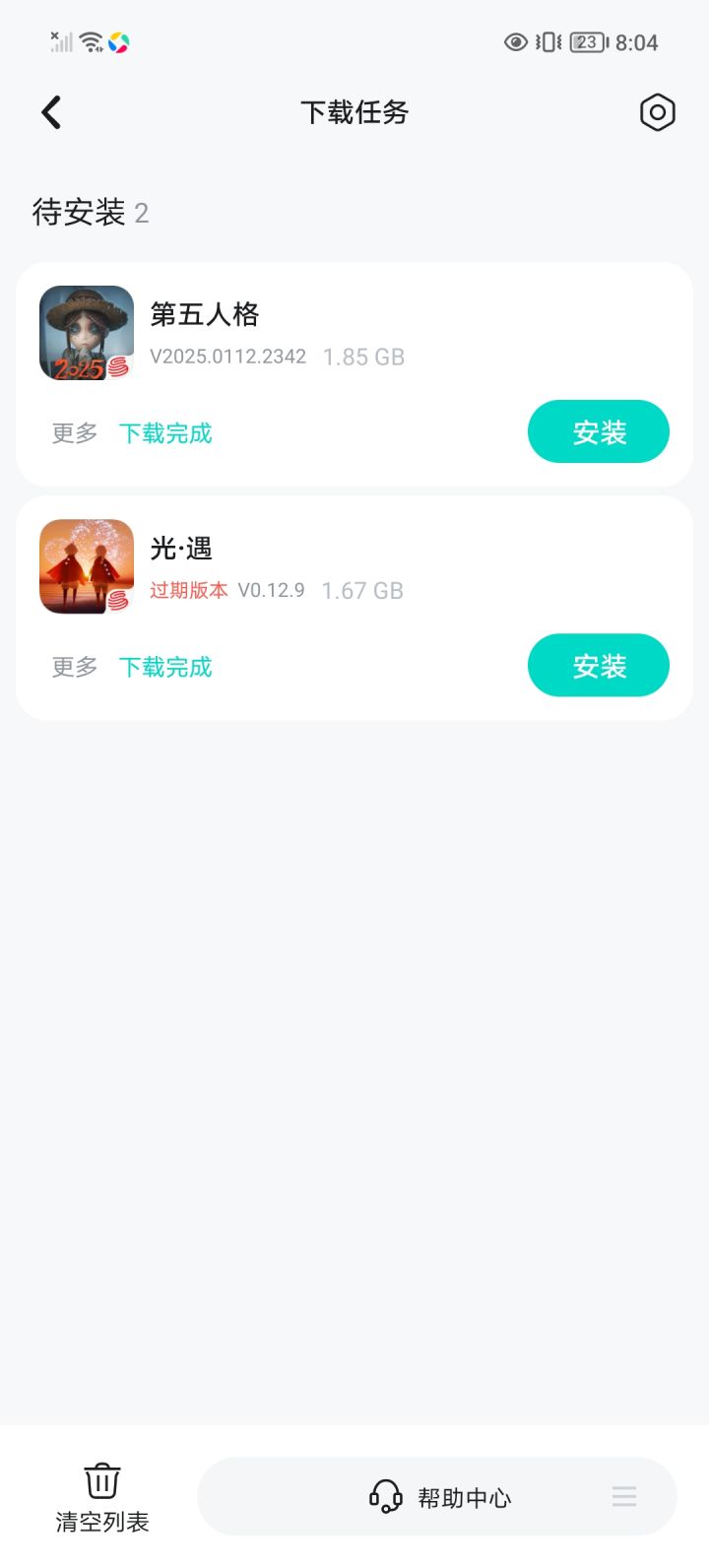Tap the back arrow to leave 下载任务
709x1568 pixels.
(51, 112)
